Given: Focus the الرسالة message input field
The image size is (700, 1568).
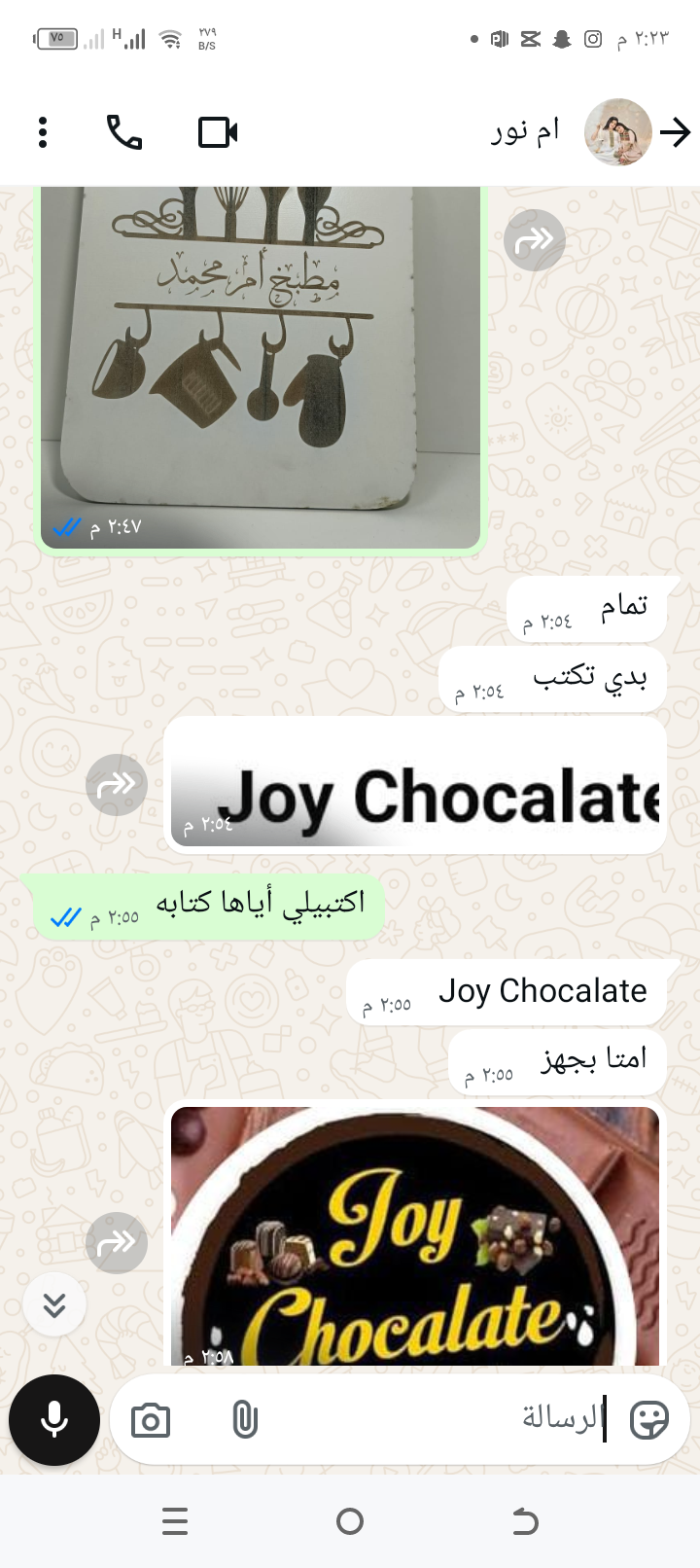Looking at the screenshot, I should pyautogui.click(x=437, y=1420).
